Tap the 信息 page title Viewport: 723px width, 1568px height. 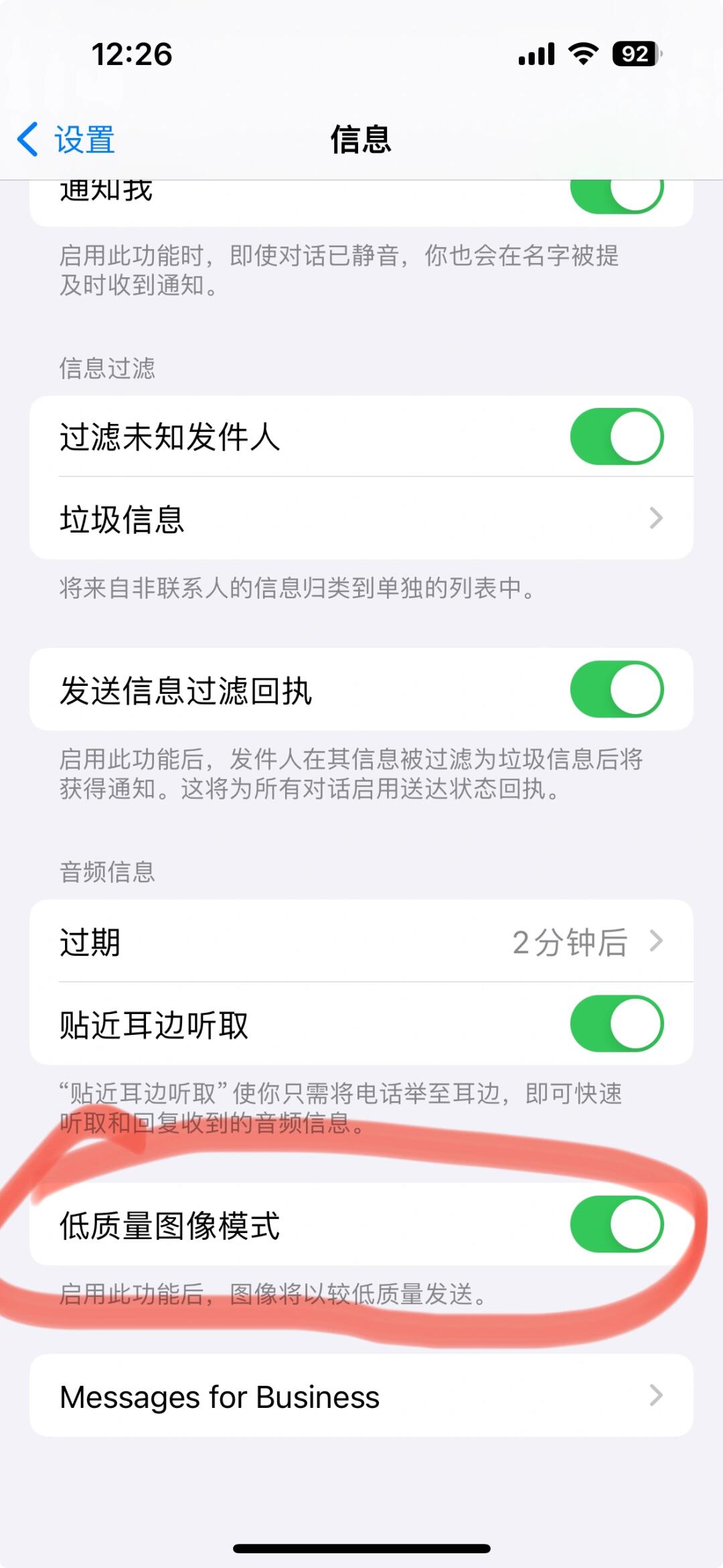pyautogui.click(x=361, y=141)
